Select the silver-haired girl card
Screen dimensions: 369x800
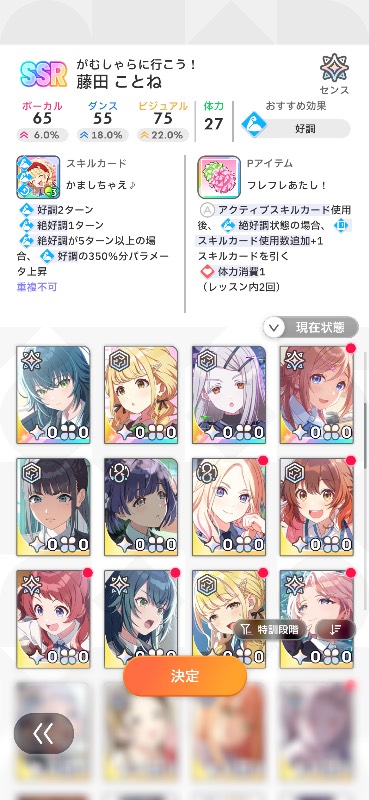coord(229,394)
